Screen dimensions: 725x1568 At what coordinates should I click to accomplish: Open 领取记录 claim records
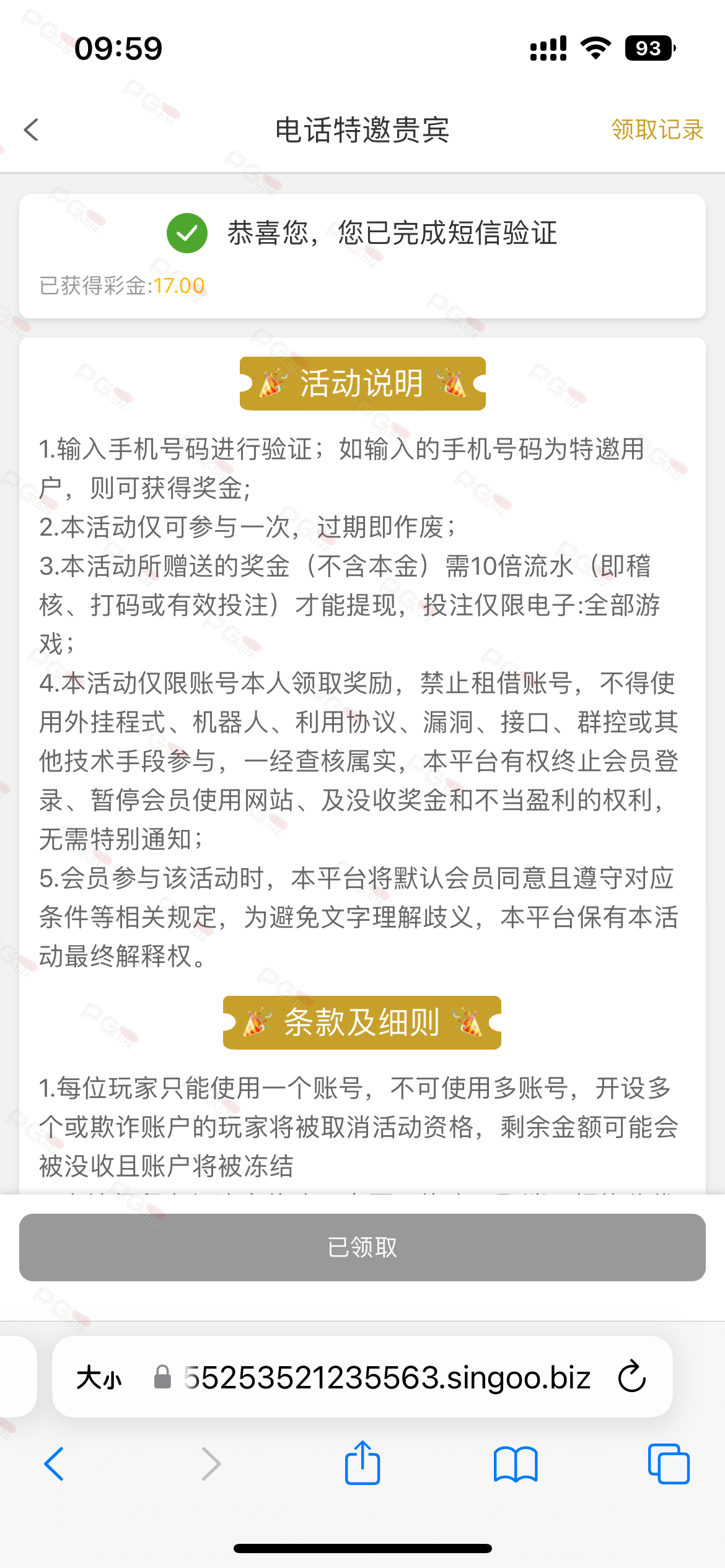tap(657, 130)
